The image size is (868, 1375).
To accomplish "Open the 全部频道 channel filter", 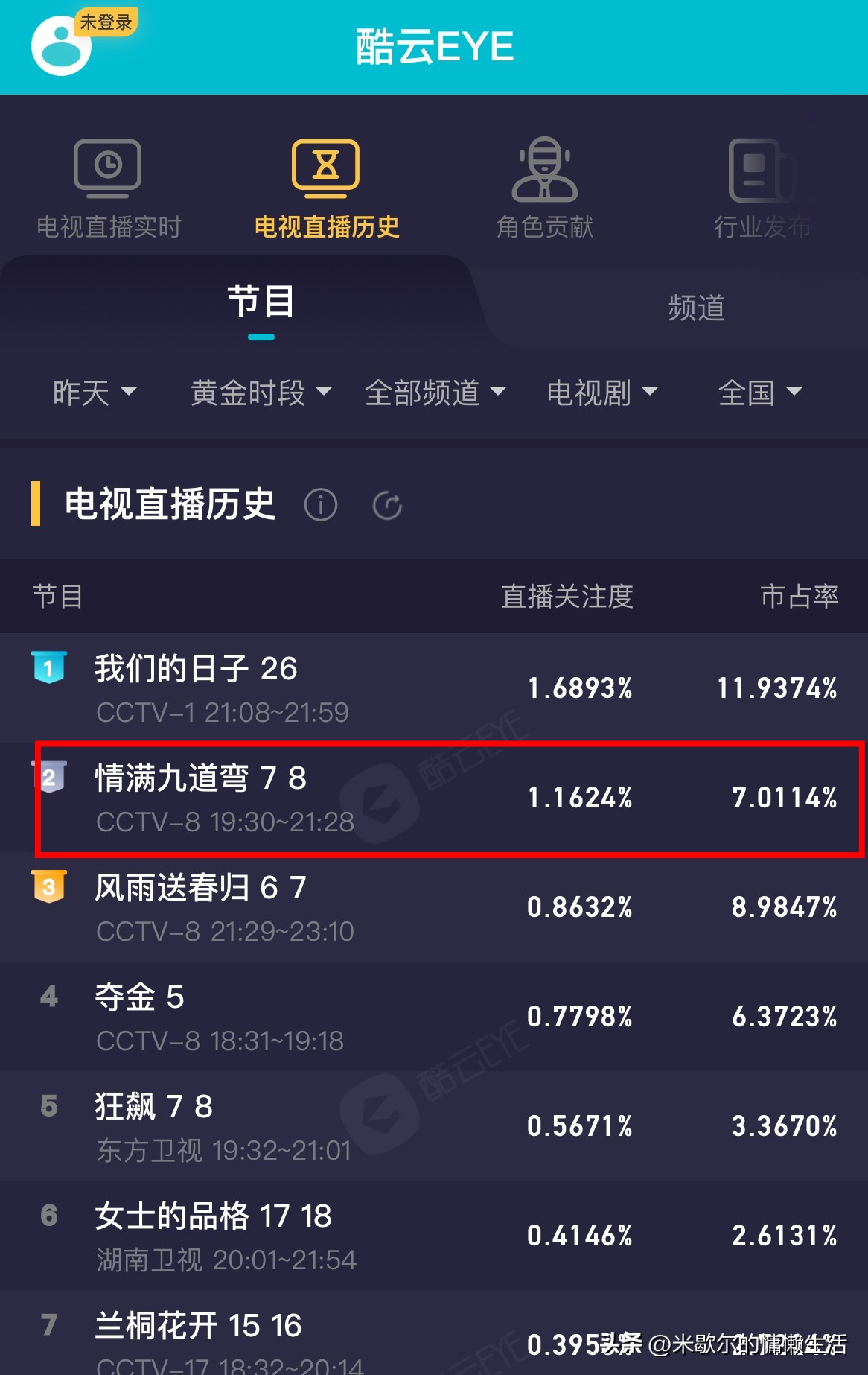I will tap(435, 393).
